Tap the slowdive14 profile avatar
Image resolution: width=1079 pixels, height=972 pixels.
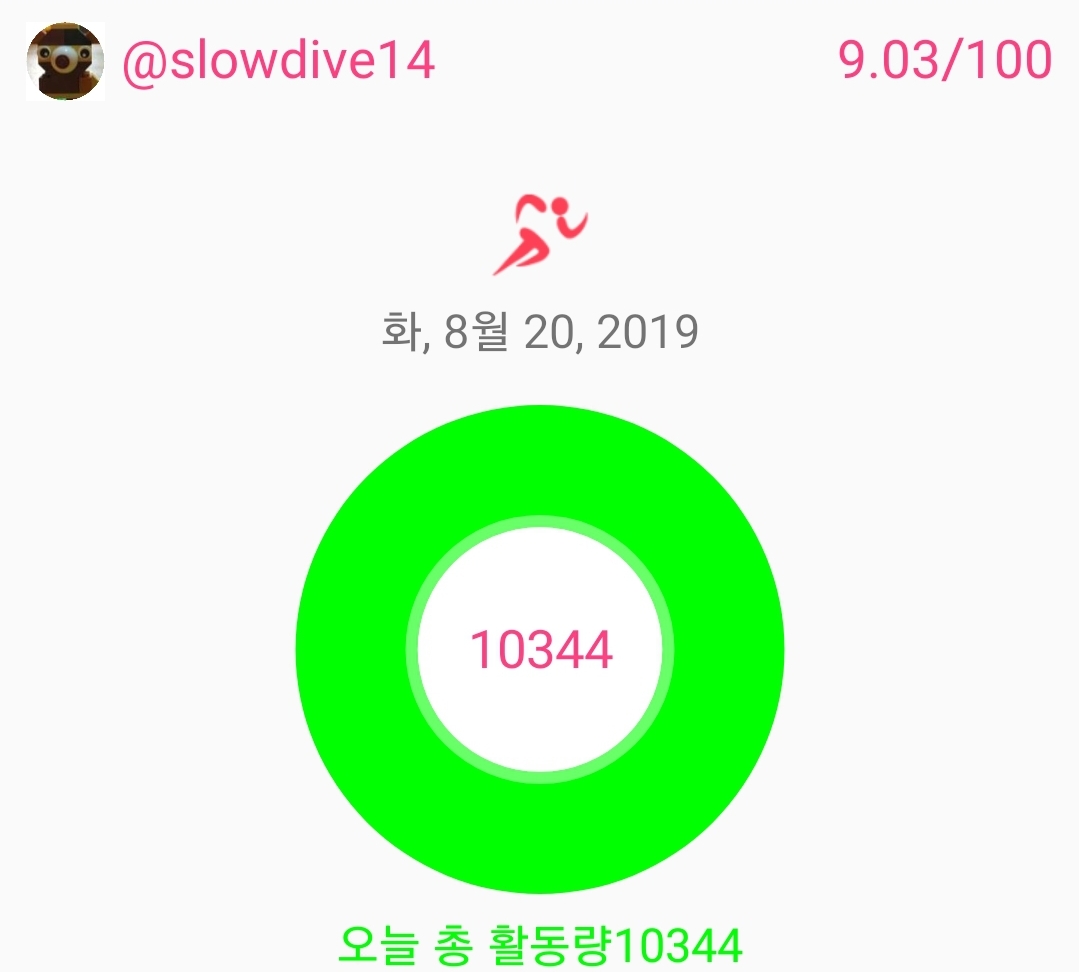tap(65, 61)
